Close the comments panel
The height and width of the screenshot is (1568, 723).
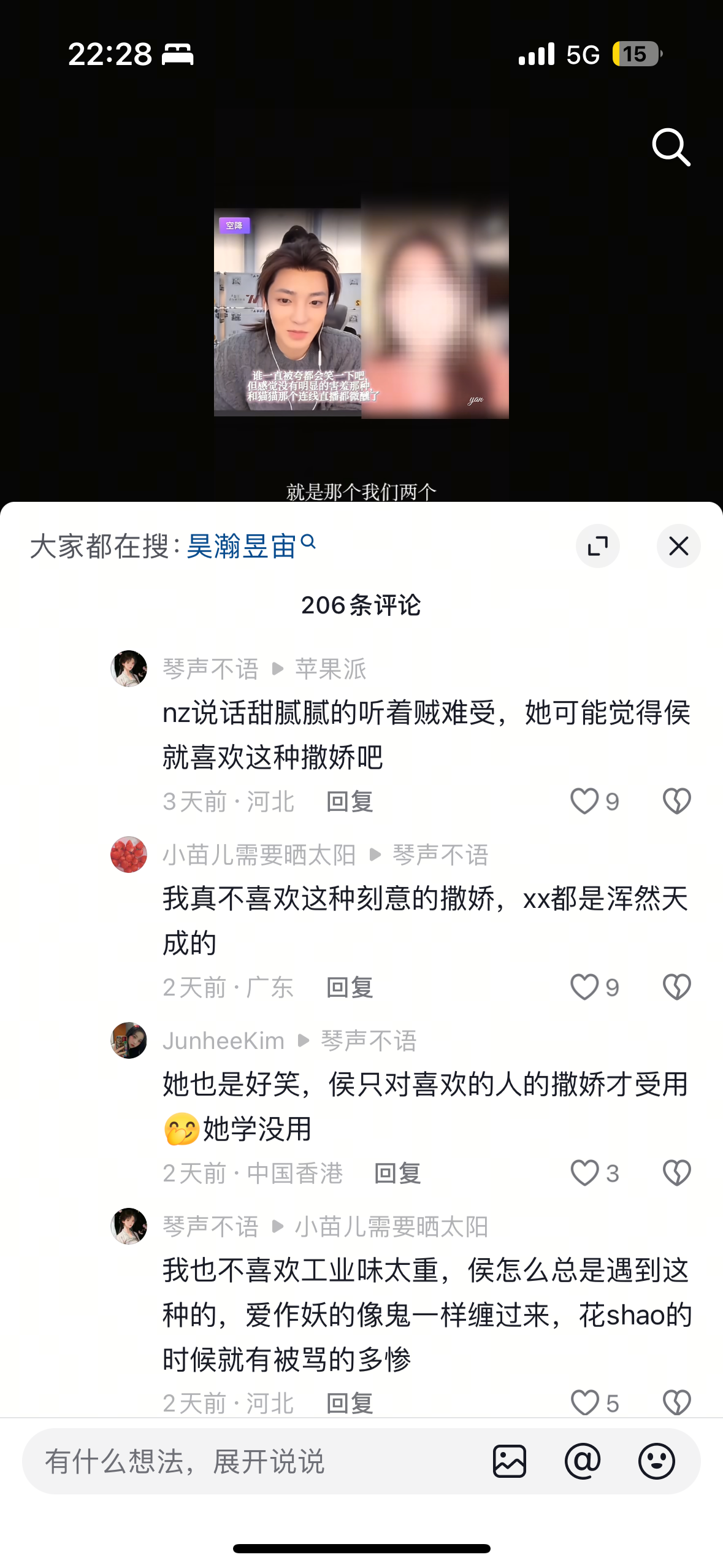(678, 545)
